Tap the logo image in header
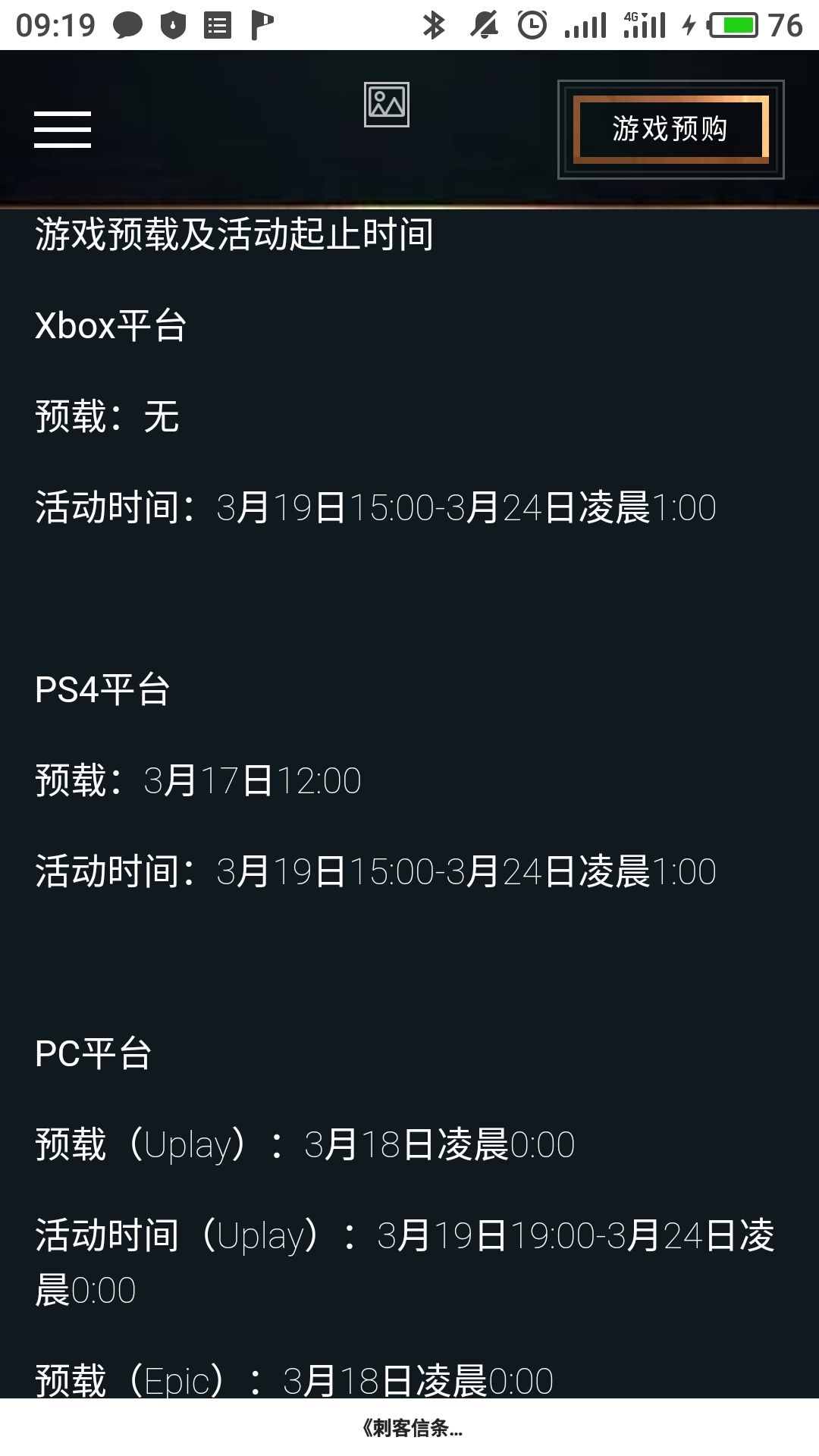Image resolution: width=819 pixels, height=1456 pixels. tap(386, 105)
